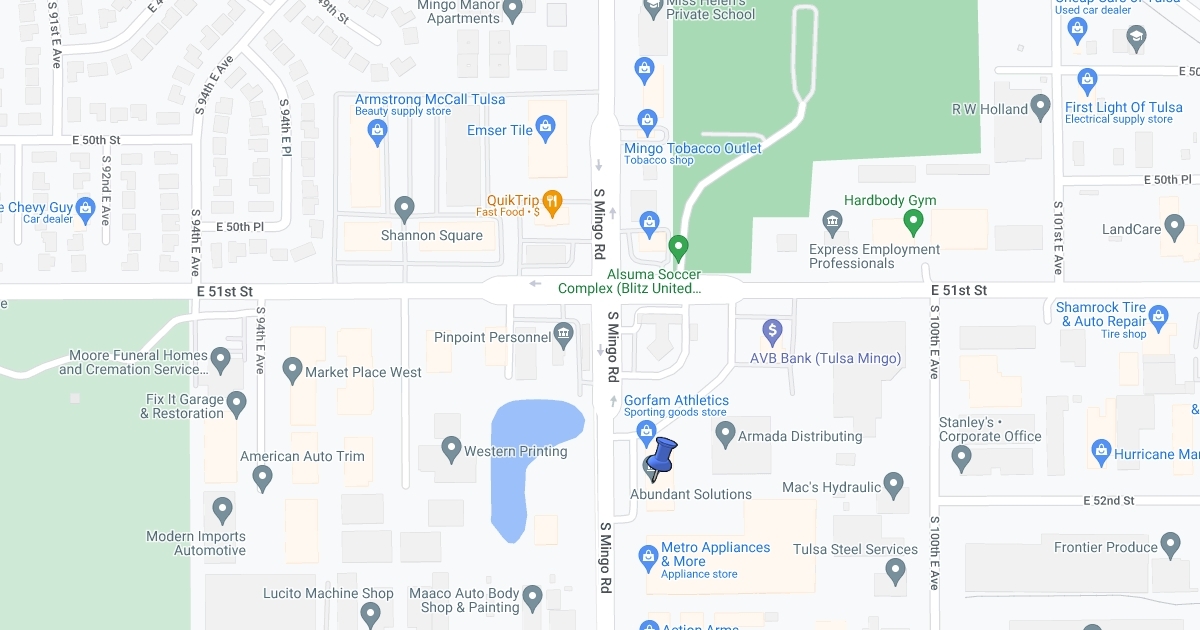The height and width of the screenshot is (630, 1200).
Task: Open Shamrock Tire & Auto Repair marker
Action: coord(1158,315)
